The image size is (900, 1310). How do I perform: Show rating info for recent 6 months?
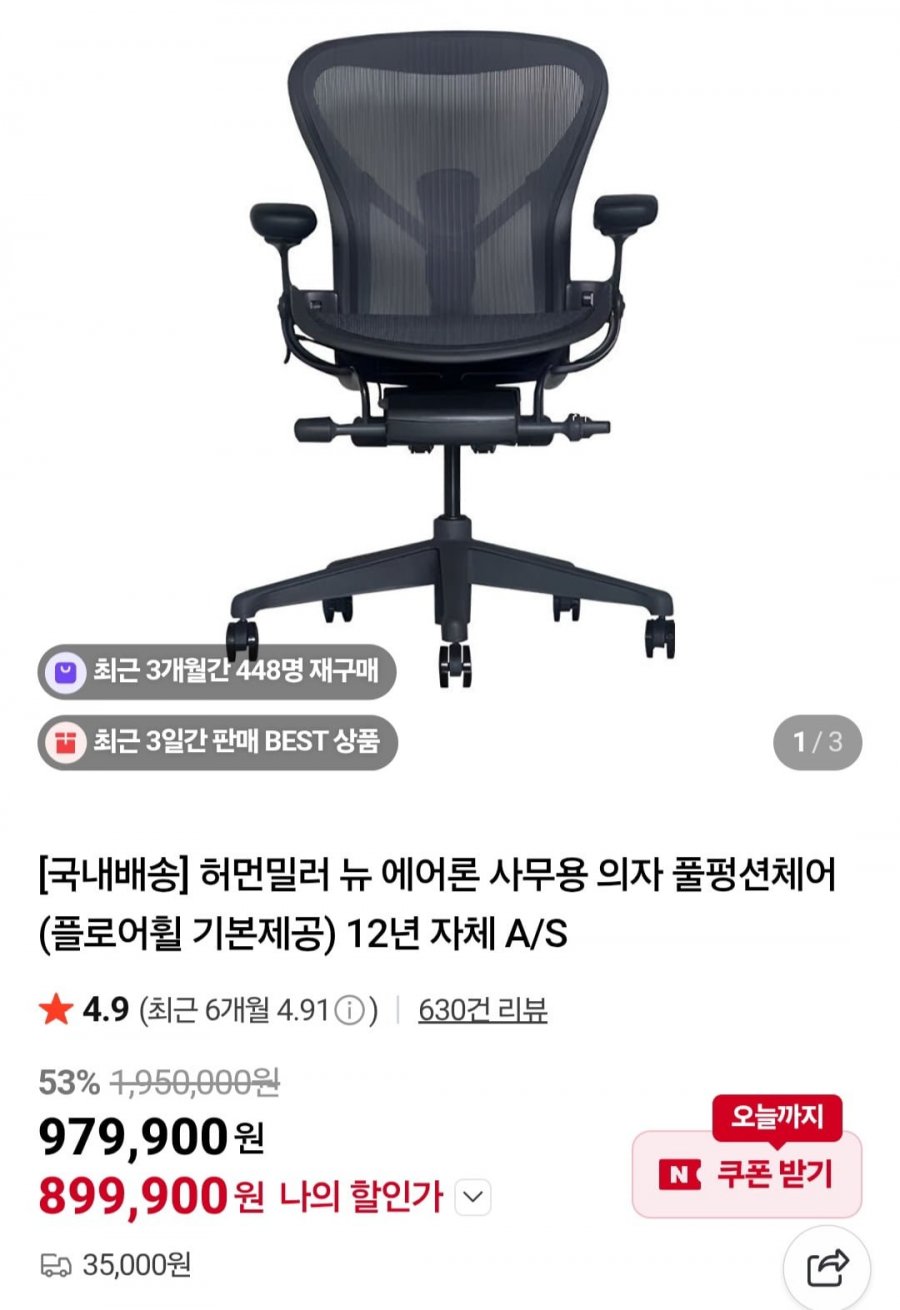tap(348, 1011)
